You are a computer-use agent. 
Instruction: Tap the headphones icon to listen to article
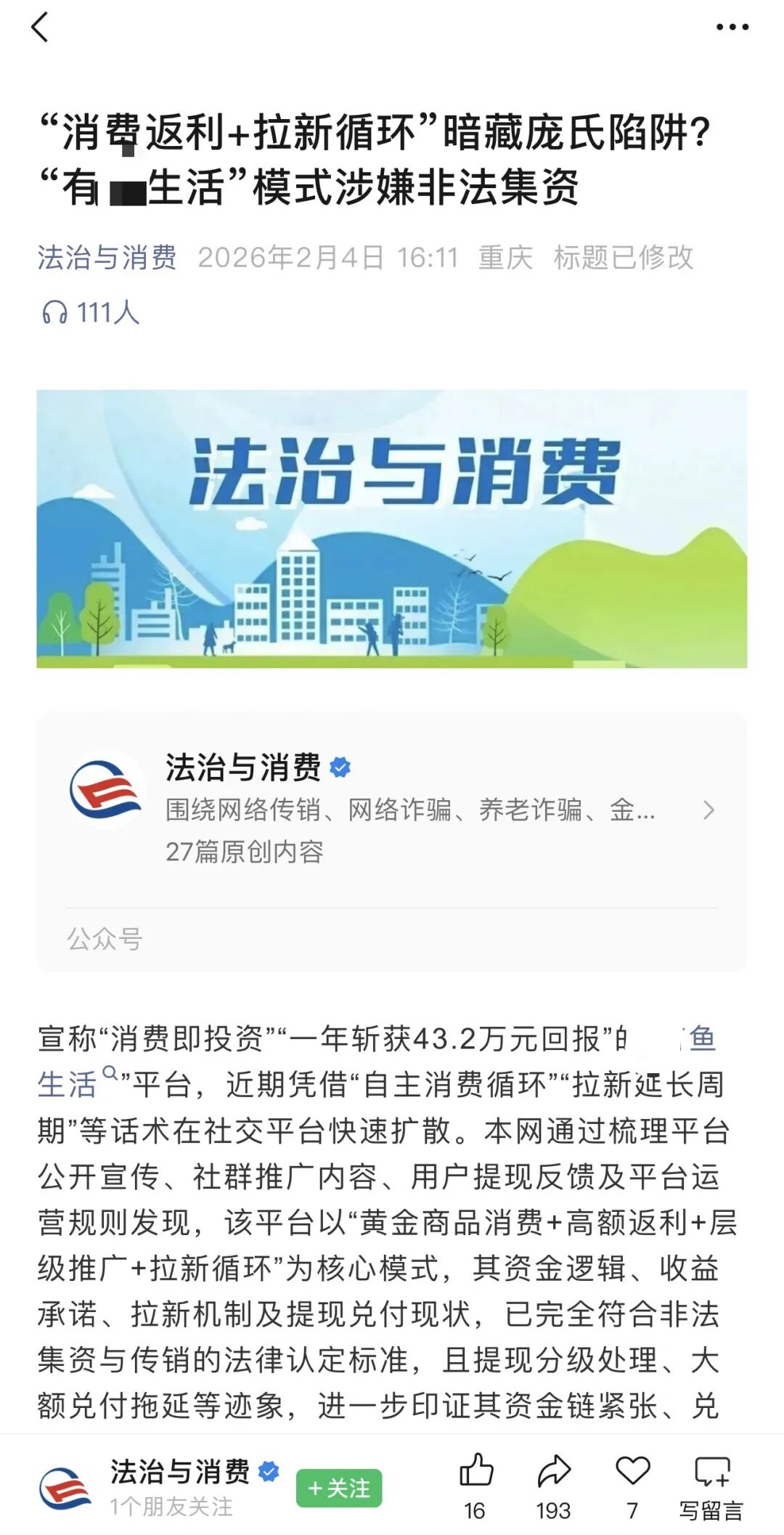pyautogui.click(x=54, y=312)
